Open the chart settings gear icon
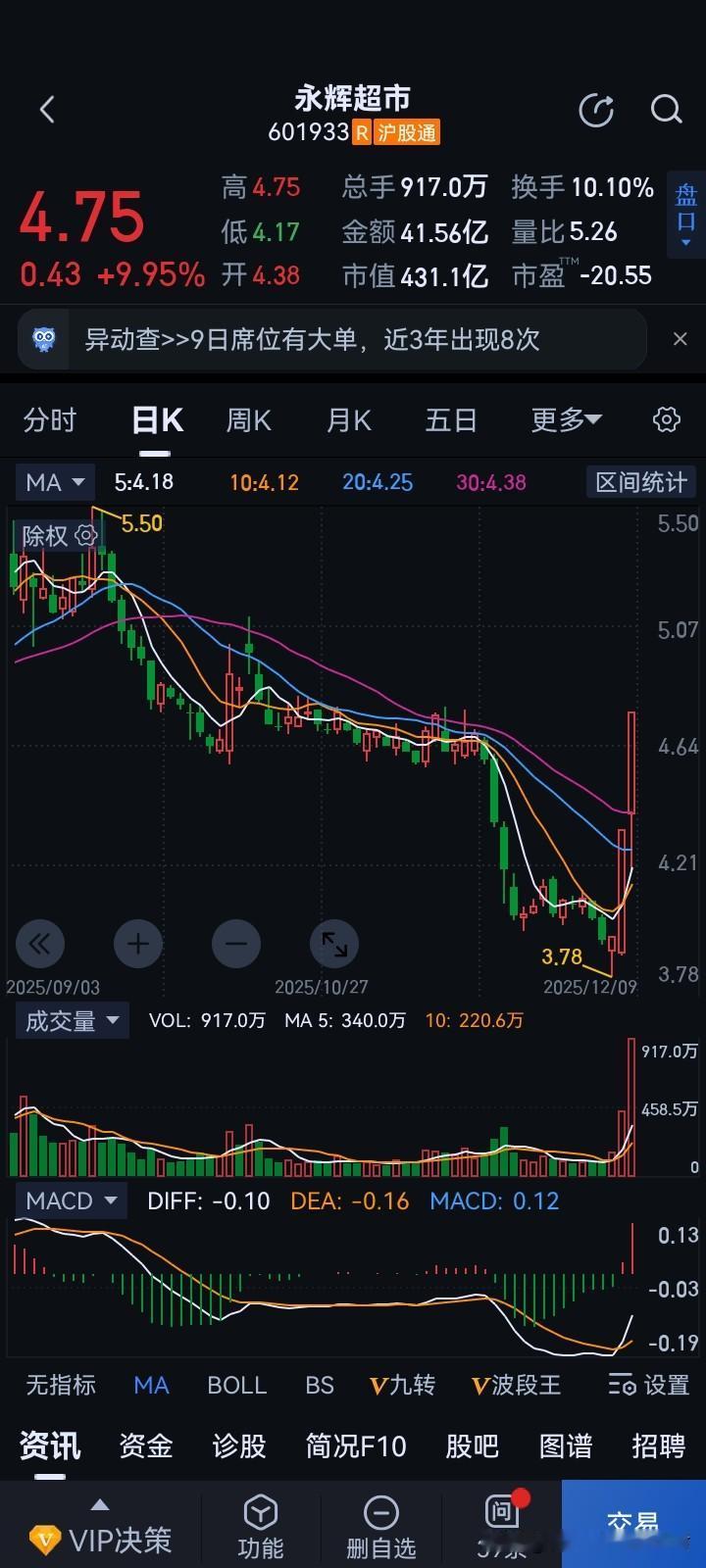Screen dimensions: 706x1568 coord(665,419)
